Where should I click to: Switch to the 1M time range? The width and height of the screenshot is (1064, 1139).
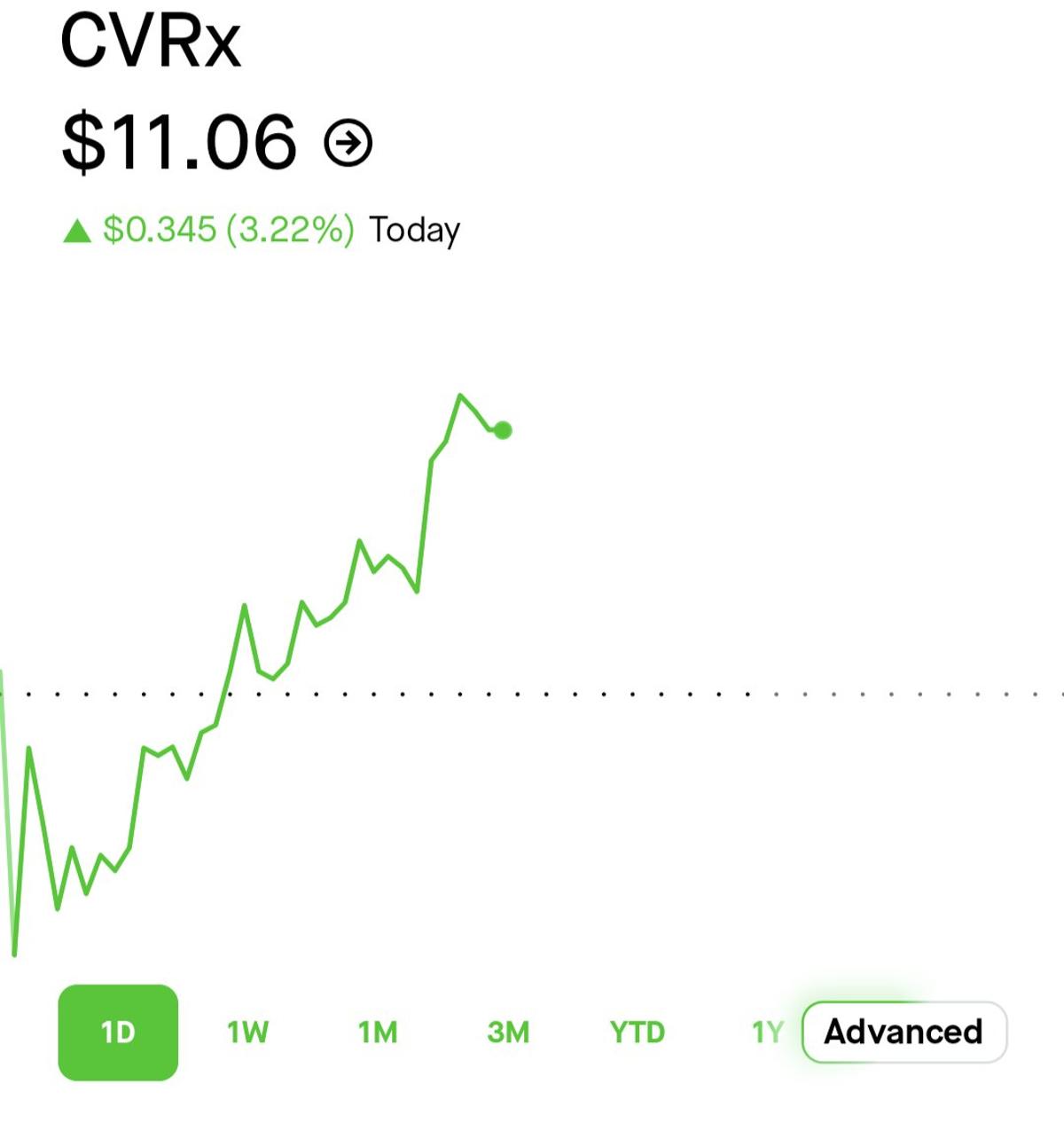378,1032
